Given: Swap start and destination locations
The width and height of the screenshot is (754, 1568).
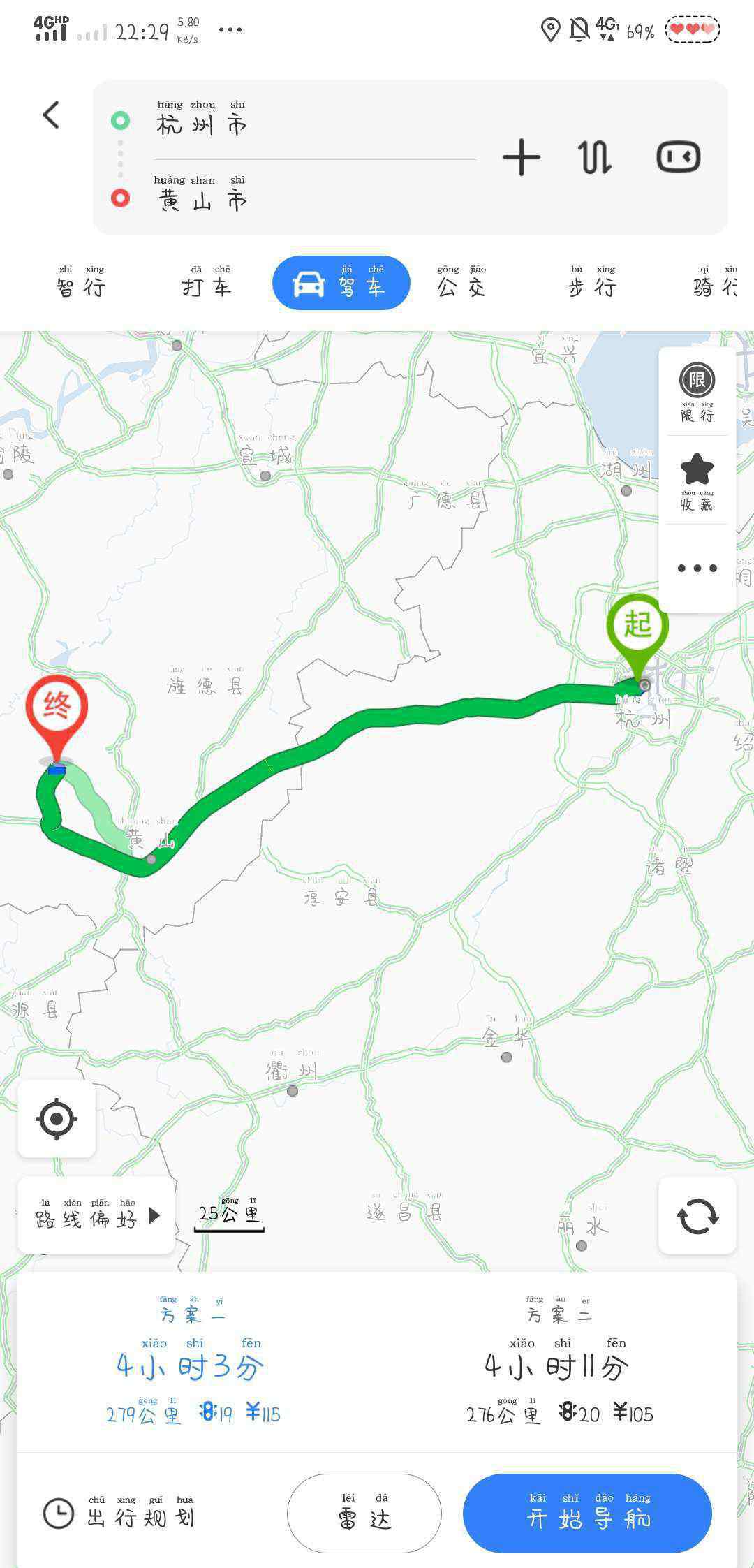Looking at the screenshot, I should [595, 157].
